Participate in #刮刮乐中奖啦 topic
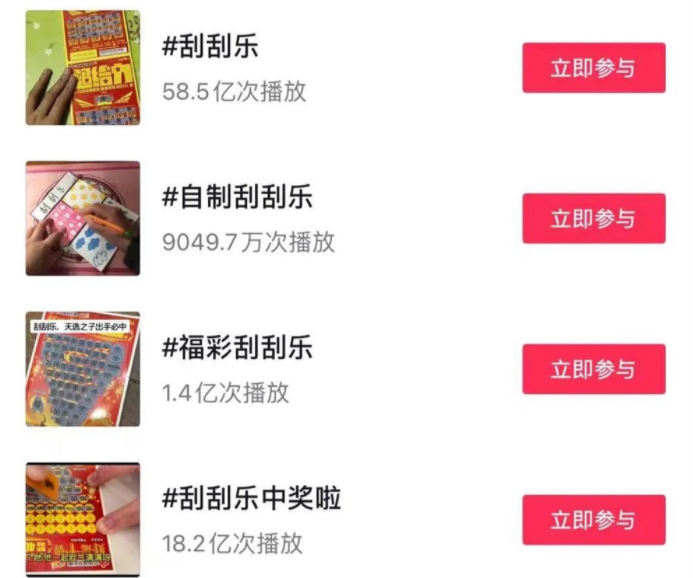This screenshot has height=578, width=693. (593, 519)
